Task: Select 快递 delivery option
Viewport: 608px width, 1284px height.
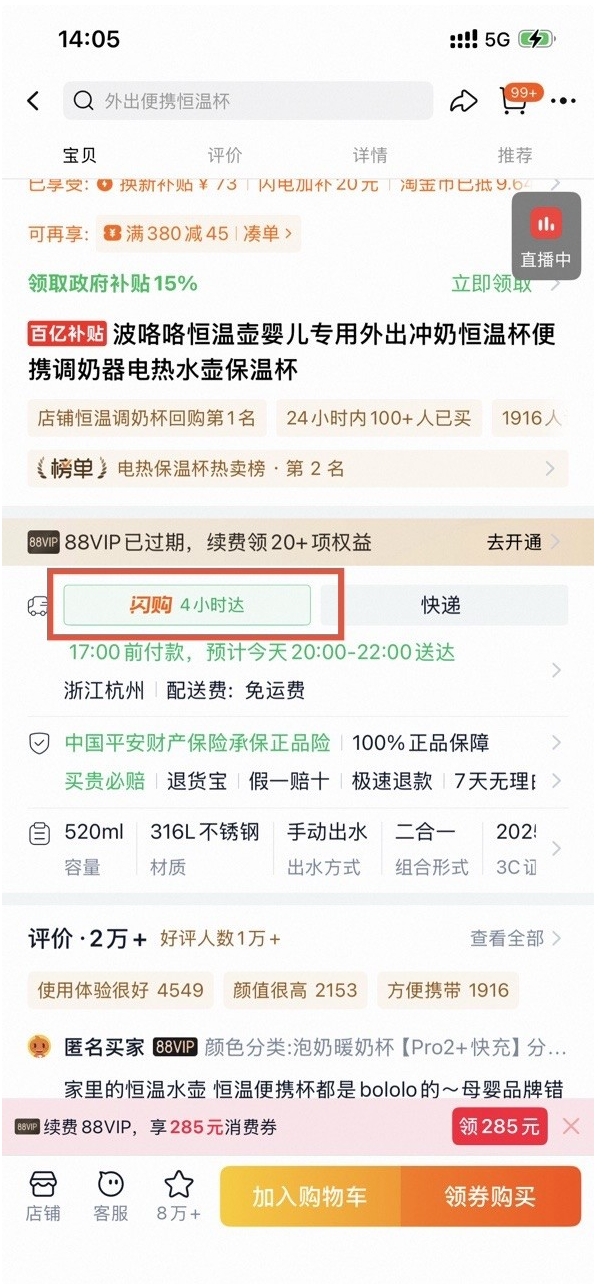Action: (x=440, y=606)
